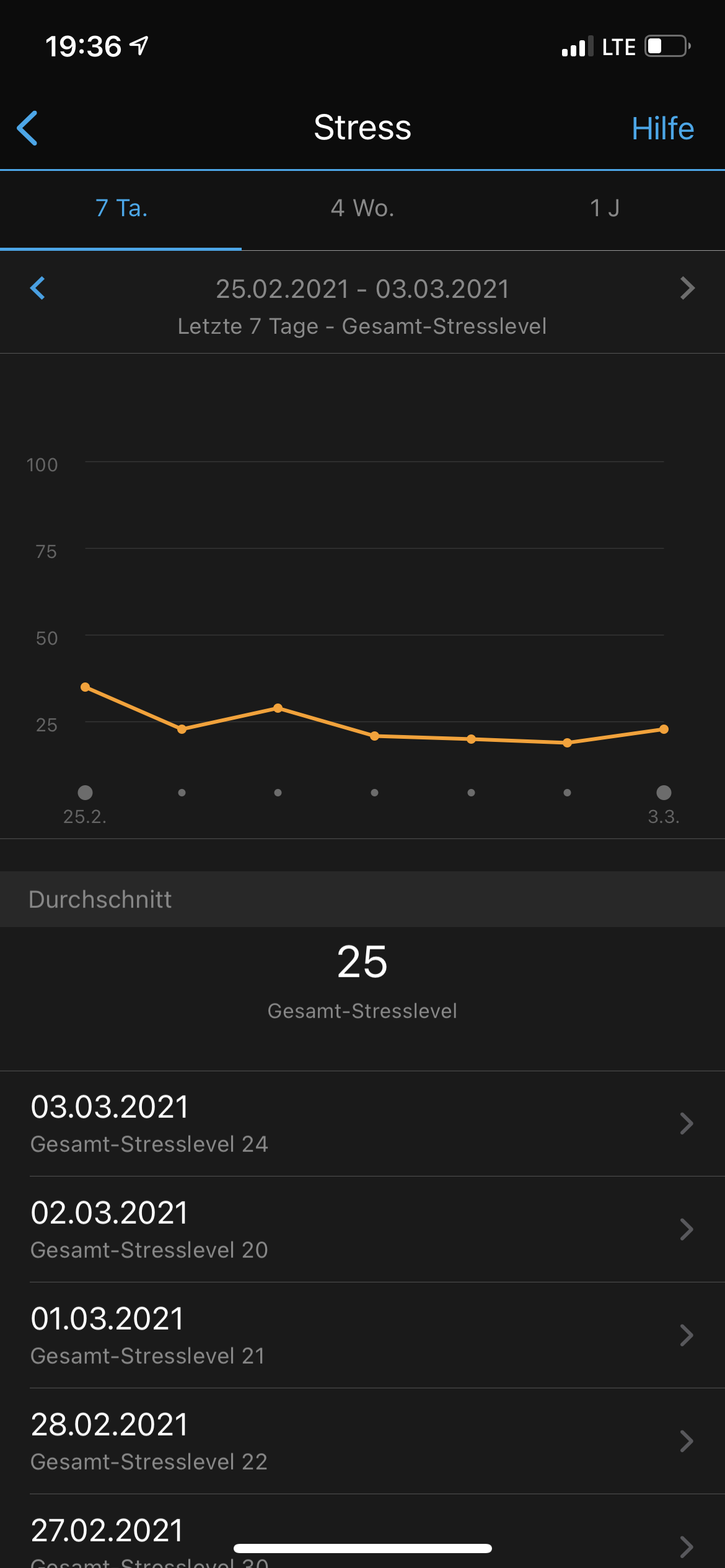
Task: Go back from the Stress screen
Action: tap(27, 128)
